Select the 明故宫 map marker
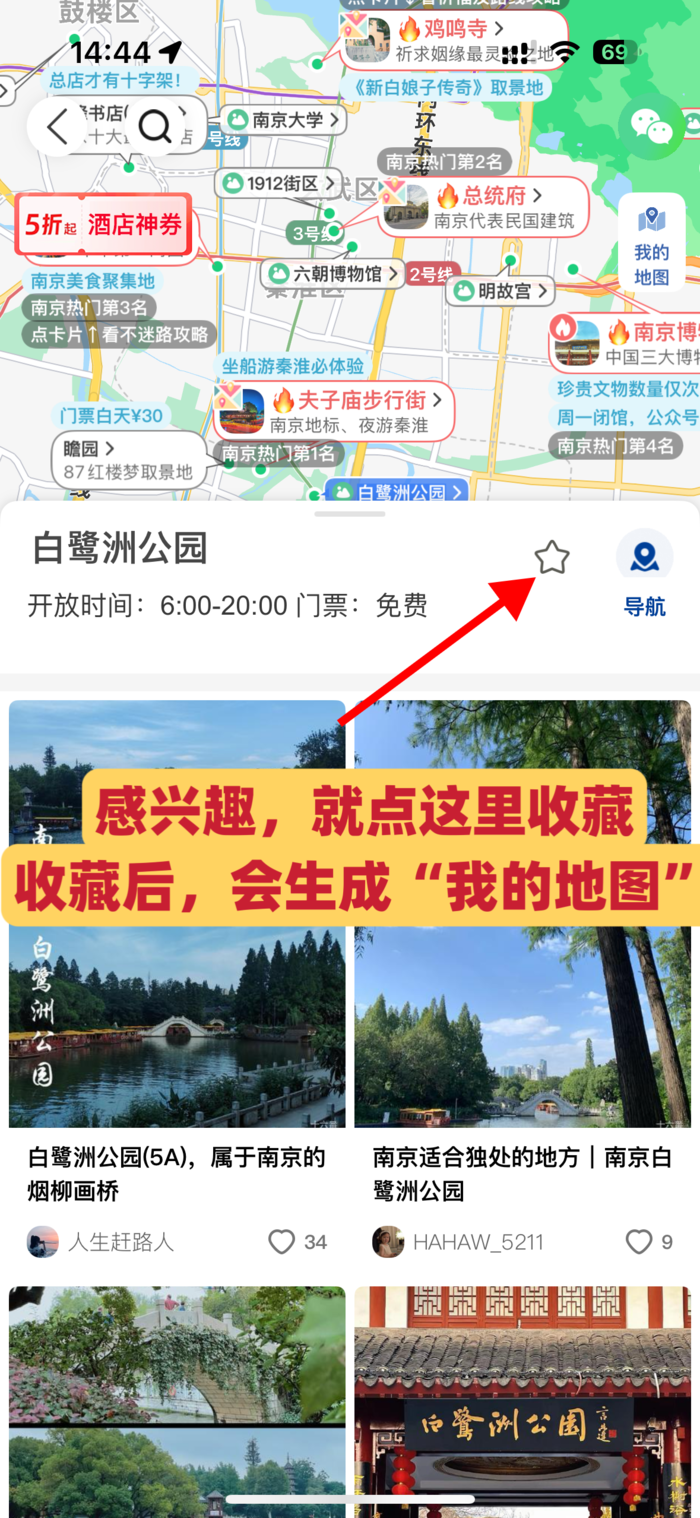Image resolution: width=700 pixels, height=1518 pixels. coord(502,291)
